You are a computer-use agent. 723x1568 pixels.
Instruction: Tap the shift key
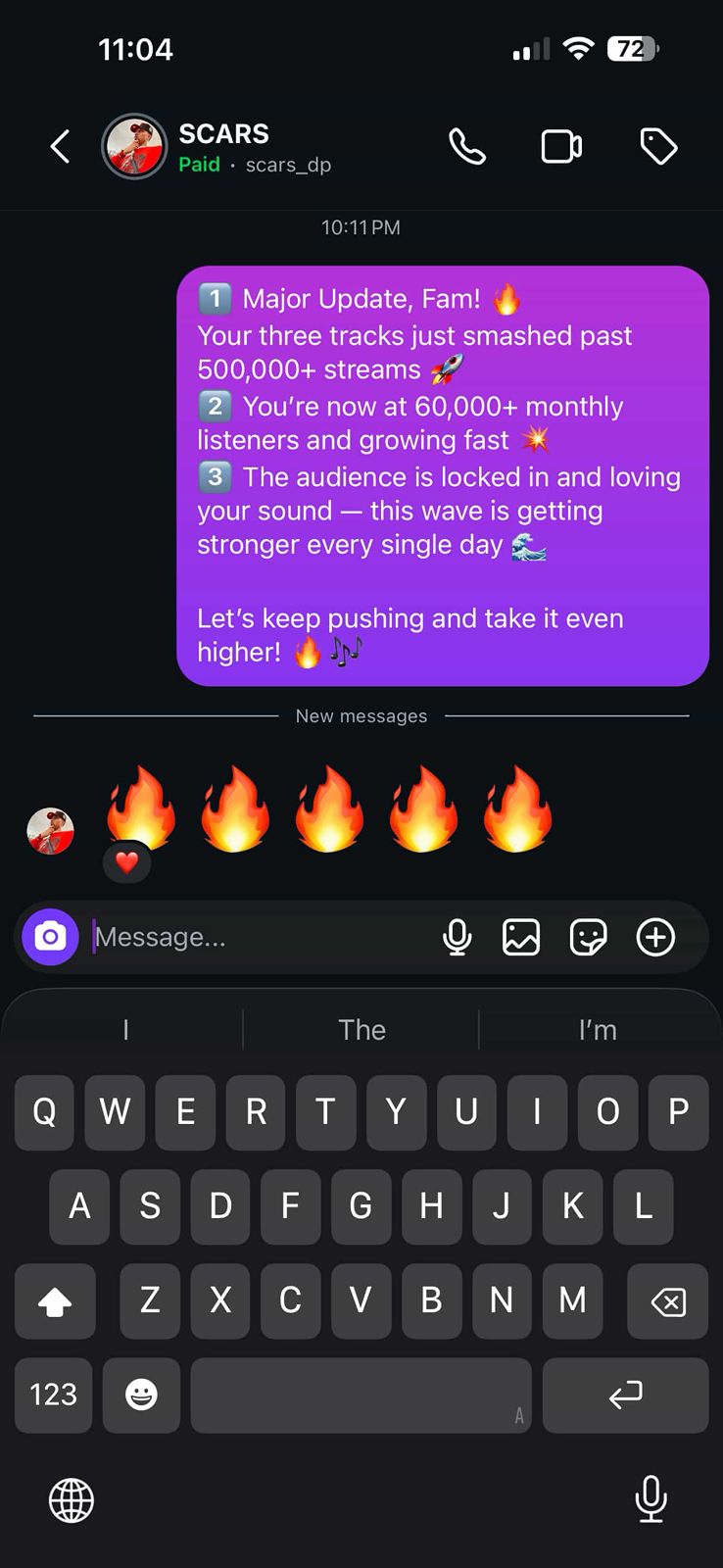tap(55, 1301)
